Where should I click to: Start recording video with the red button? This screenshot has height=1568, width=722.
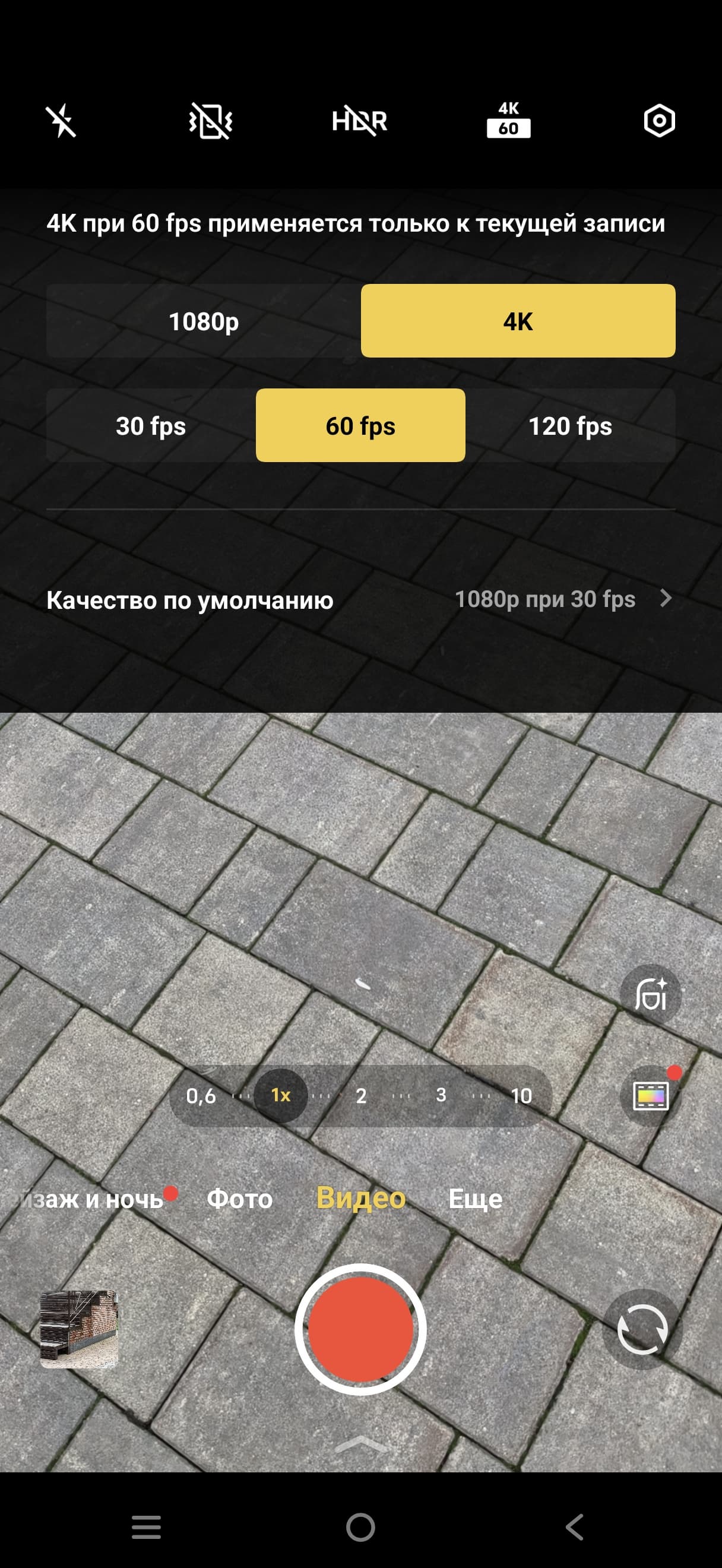pyautogui.click(x=360, y=1329)
